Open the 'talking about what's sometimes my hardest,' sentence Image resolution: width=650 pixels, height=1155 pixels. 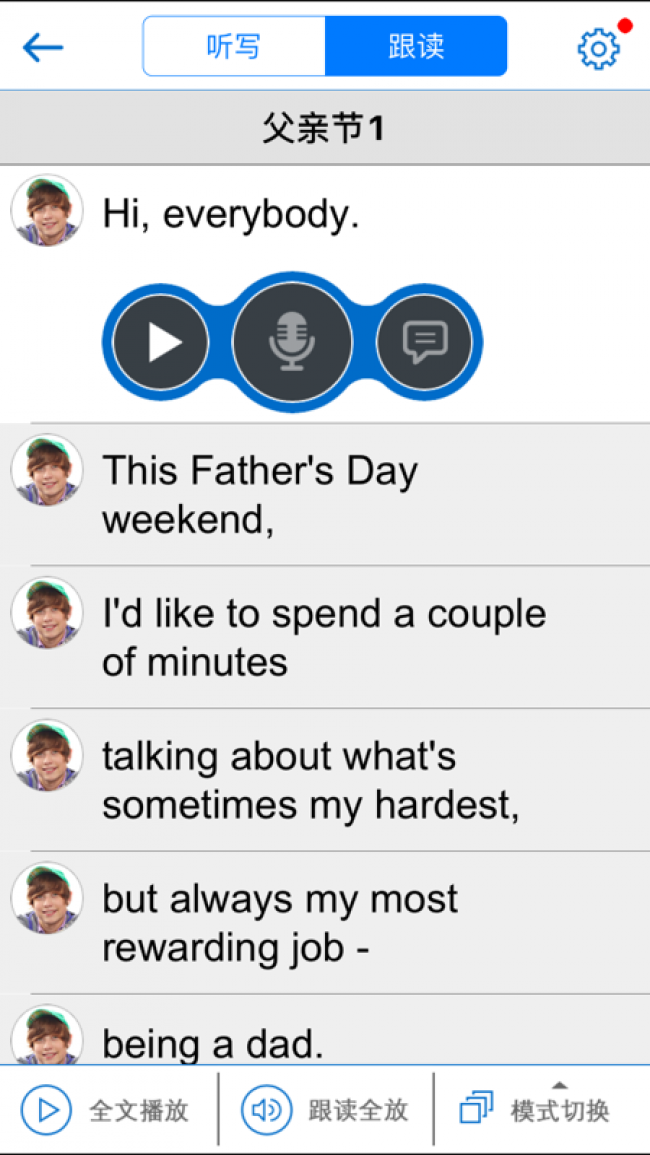(x=325, y=780)
